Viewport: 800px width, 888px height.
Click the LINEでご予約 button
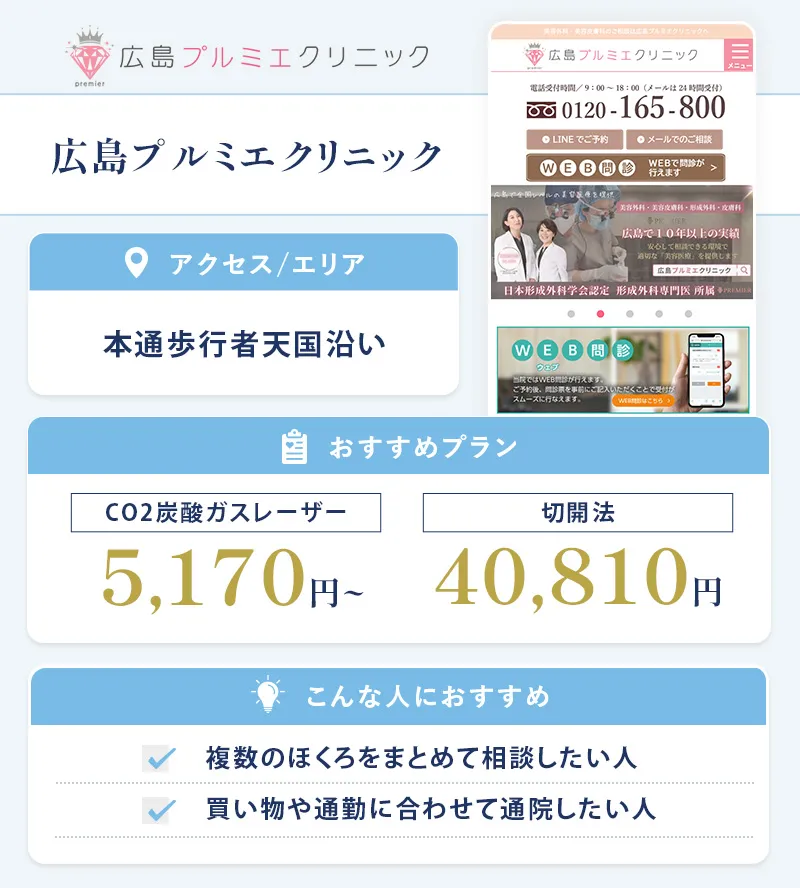click(x=576, y=138)
